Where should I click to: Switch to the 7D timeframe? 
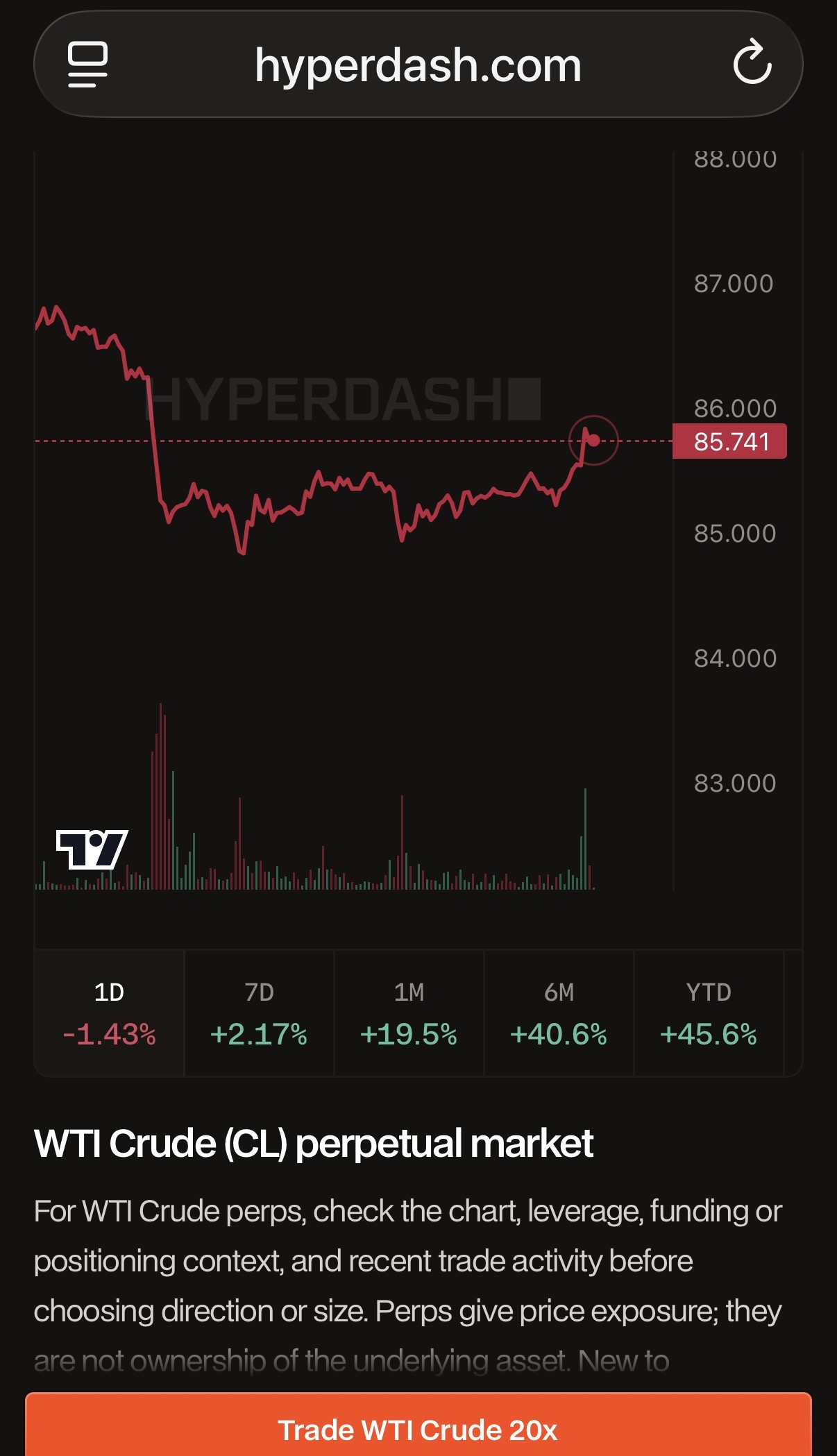tap(259, 1013)
